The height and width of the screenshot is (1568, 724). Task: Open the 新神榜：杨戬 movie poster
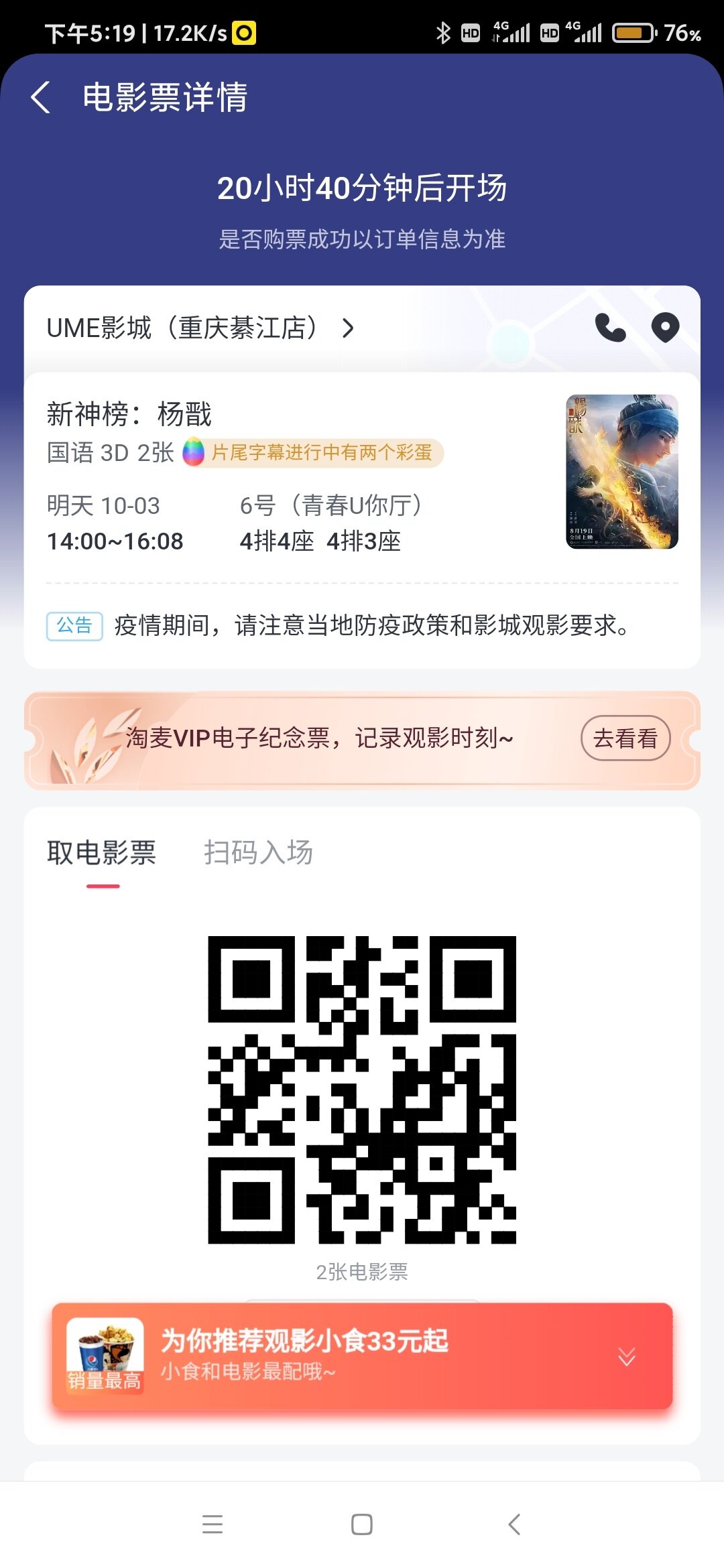(x=622, y=472)
